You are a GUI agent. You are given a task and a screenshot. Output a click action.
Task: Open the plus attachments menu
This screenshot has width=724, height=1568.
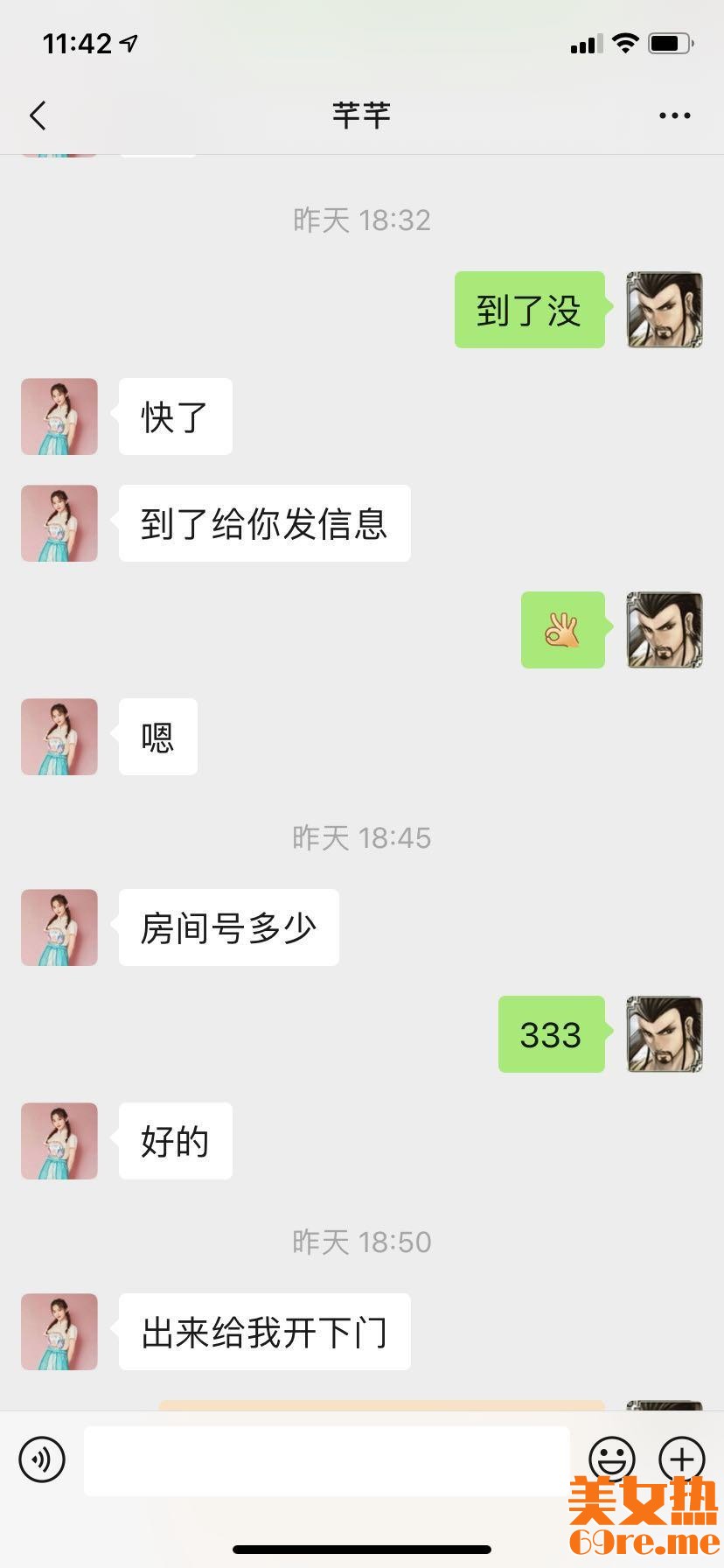click(x=682, y=1458)
